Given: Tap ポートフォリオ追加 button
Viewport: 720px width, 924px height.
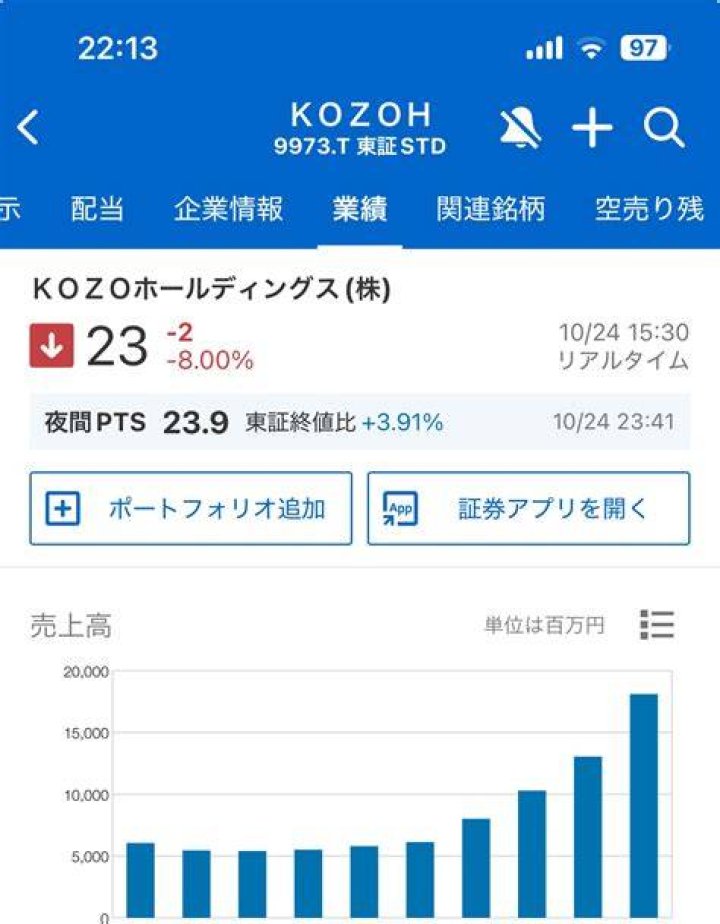Looking at the screenshot, I should point(191,509).
